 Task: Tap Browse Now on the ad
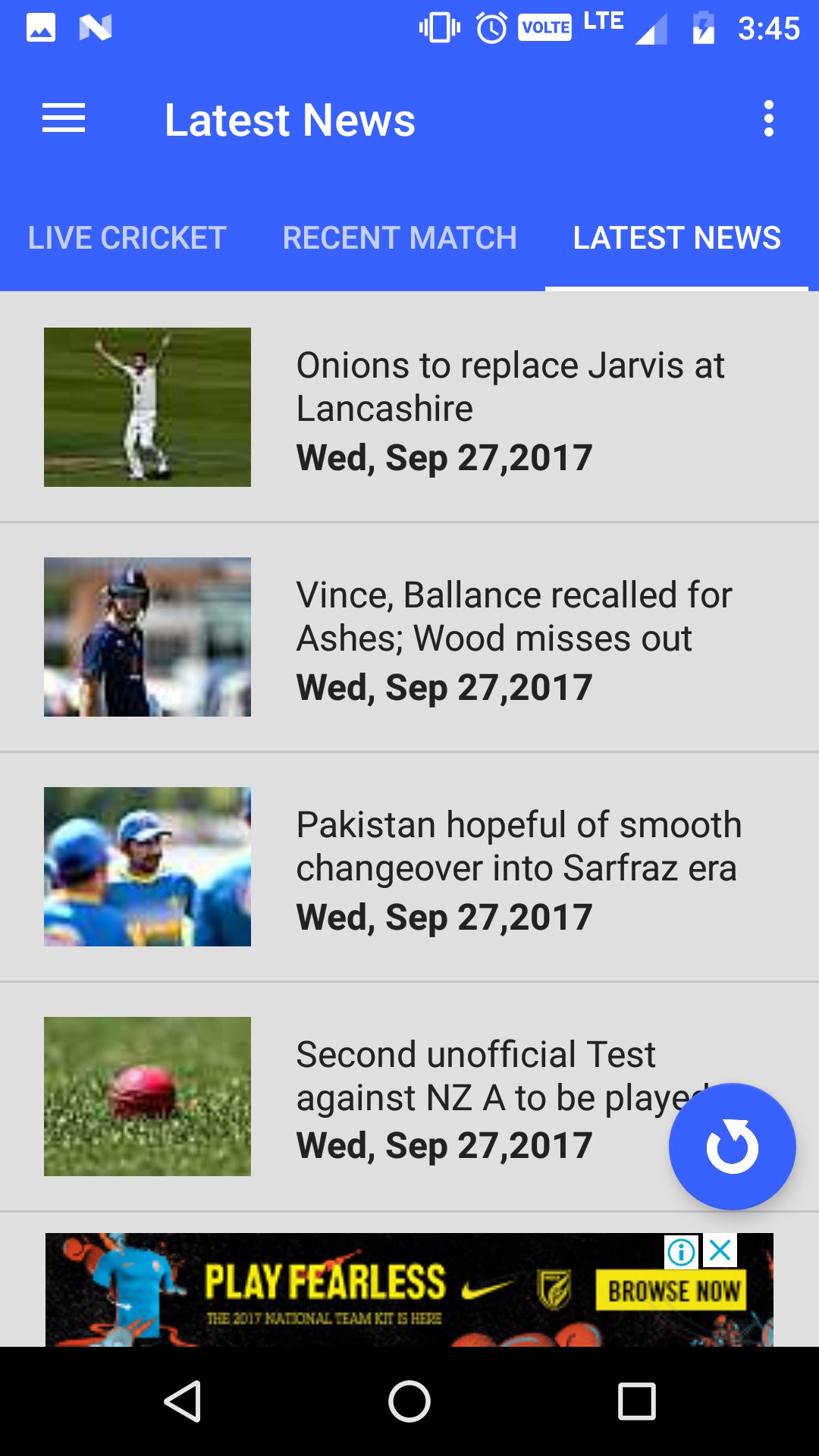pos(672,1291)
